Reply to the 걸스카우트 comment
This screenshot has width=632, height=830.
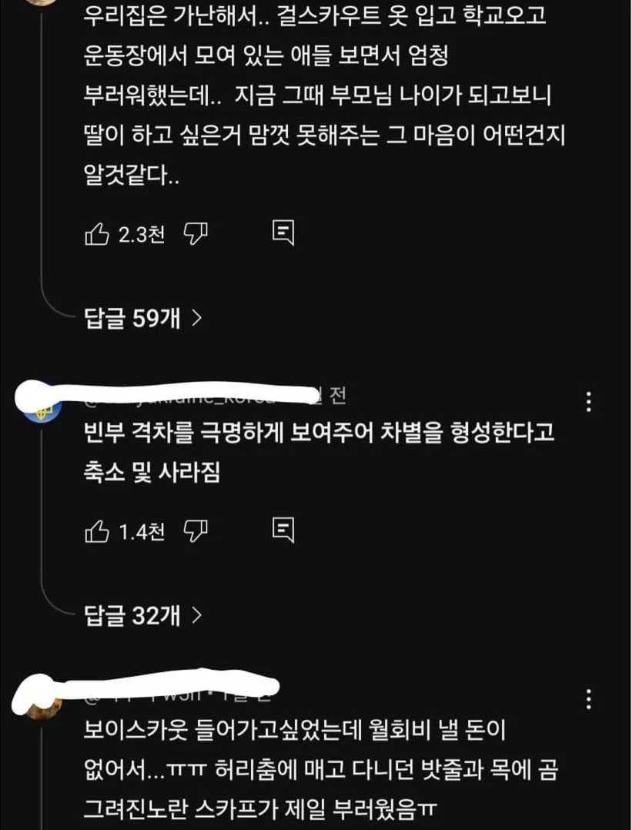point(283,234)
